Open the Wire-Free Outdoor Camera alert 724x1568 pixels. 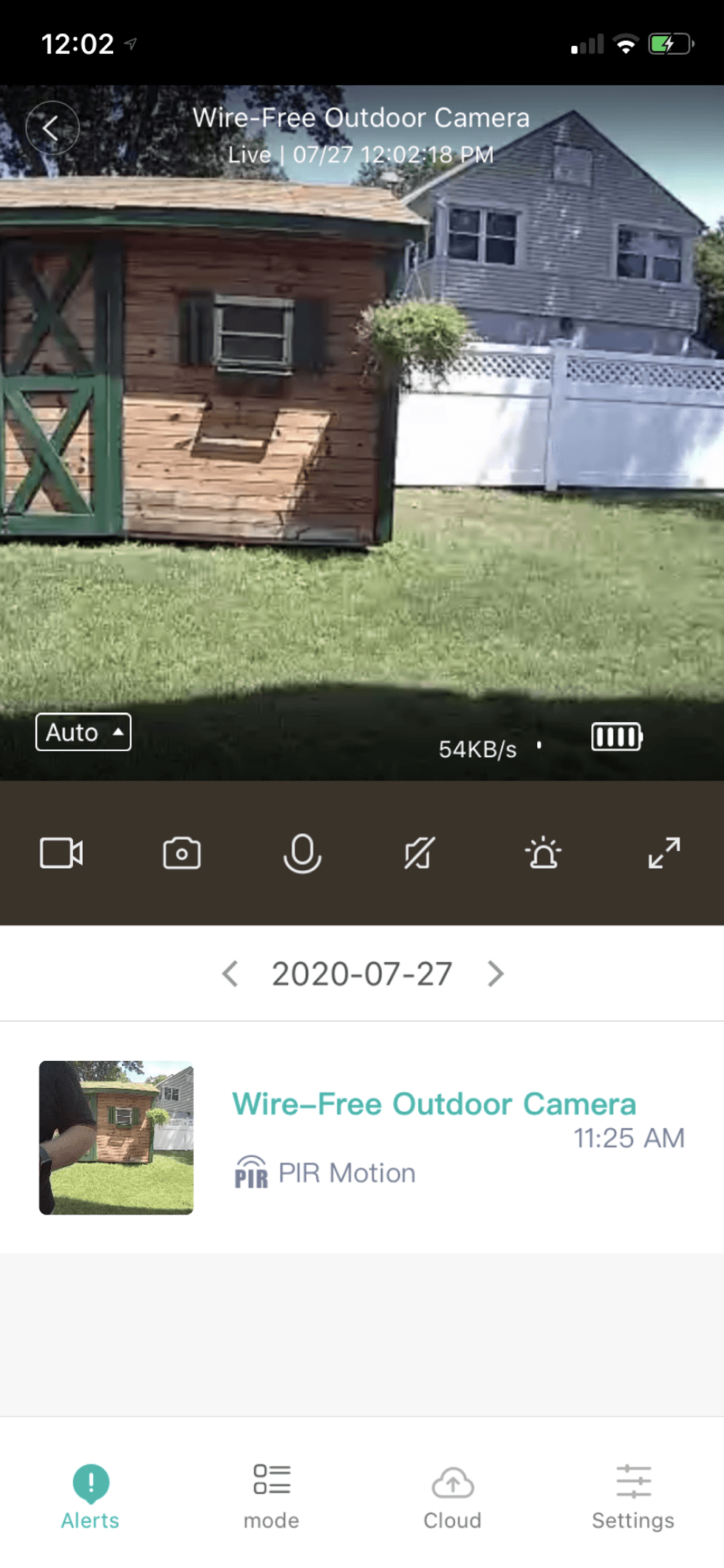pos(433,1104)
